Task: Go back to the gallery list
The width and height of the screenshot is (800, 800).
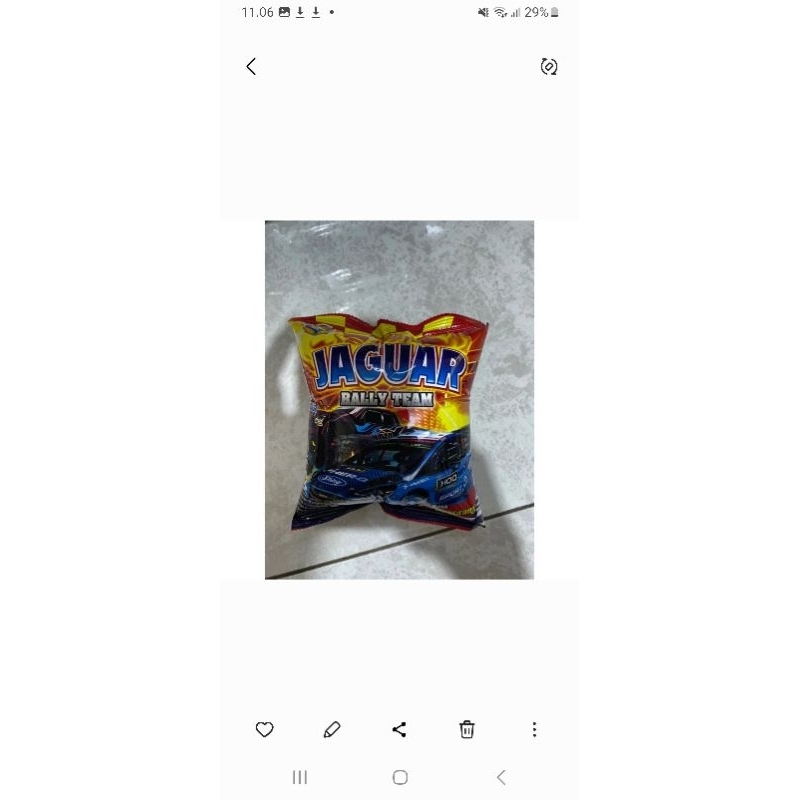Action: point(251,66)
